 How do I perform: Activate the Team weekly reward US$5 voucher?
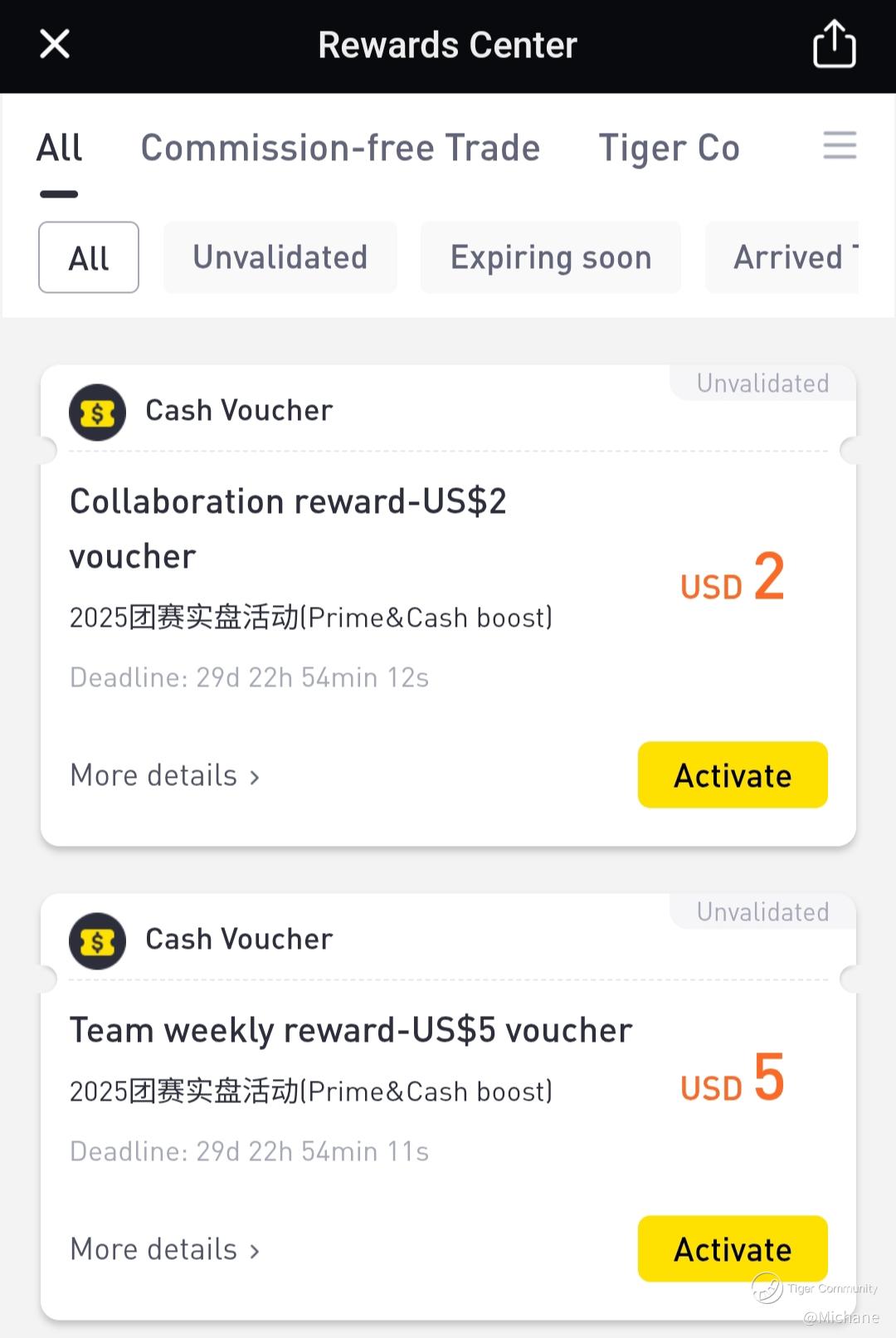point(733,1249)
